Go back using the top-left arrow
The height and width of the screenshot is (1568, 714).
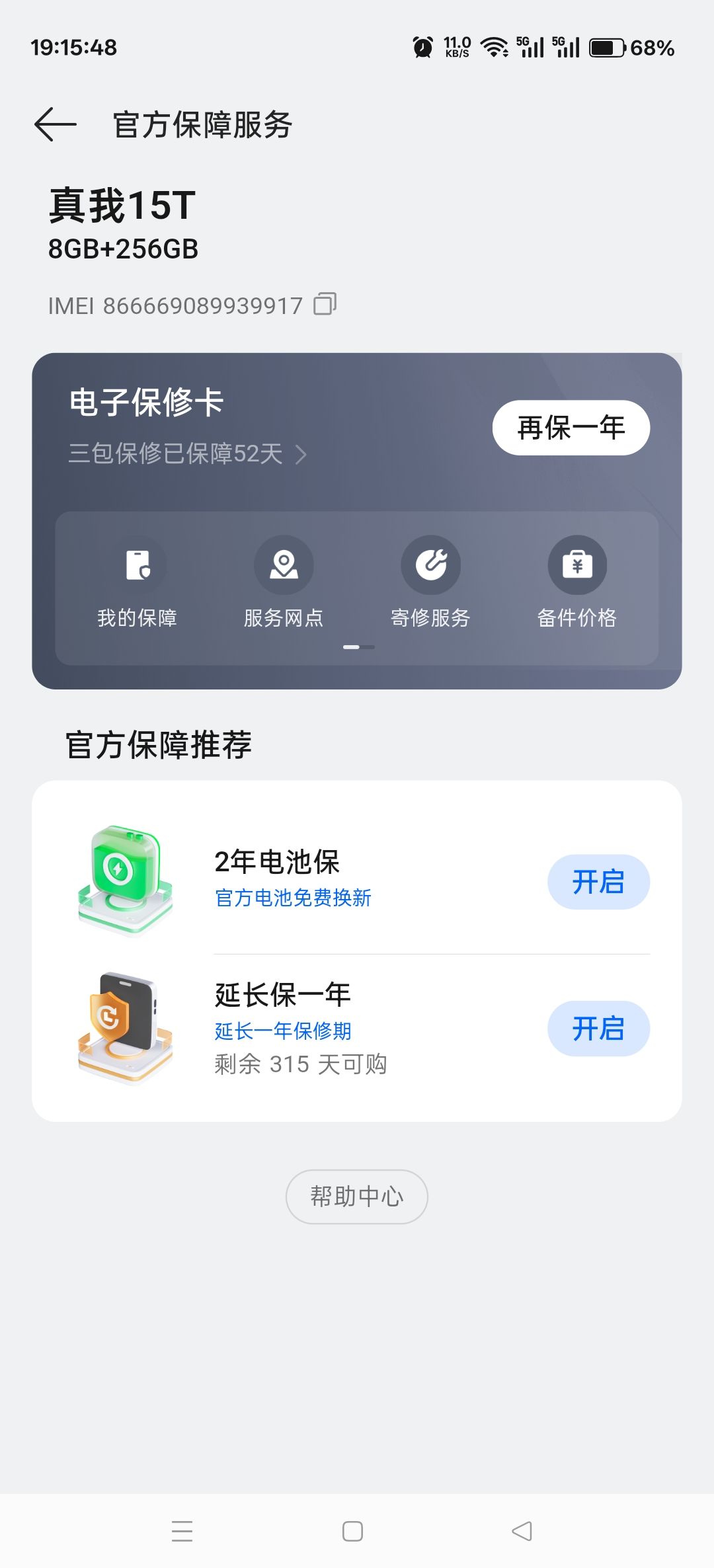click(x=56, y=124)
